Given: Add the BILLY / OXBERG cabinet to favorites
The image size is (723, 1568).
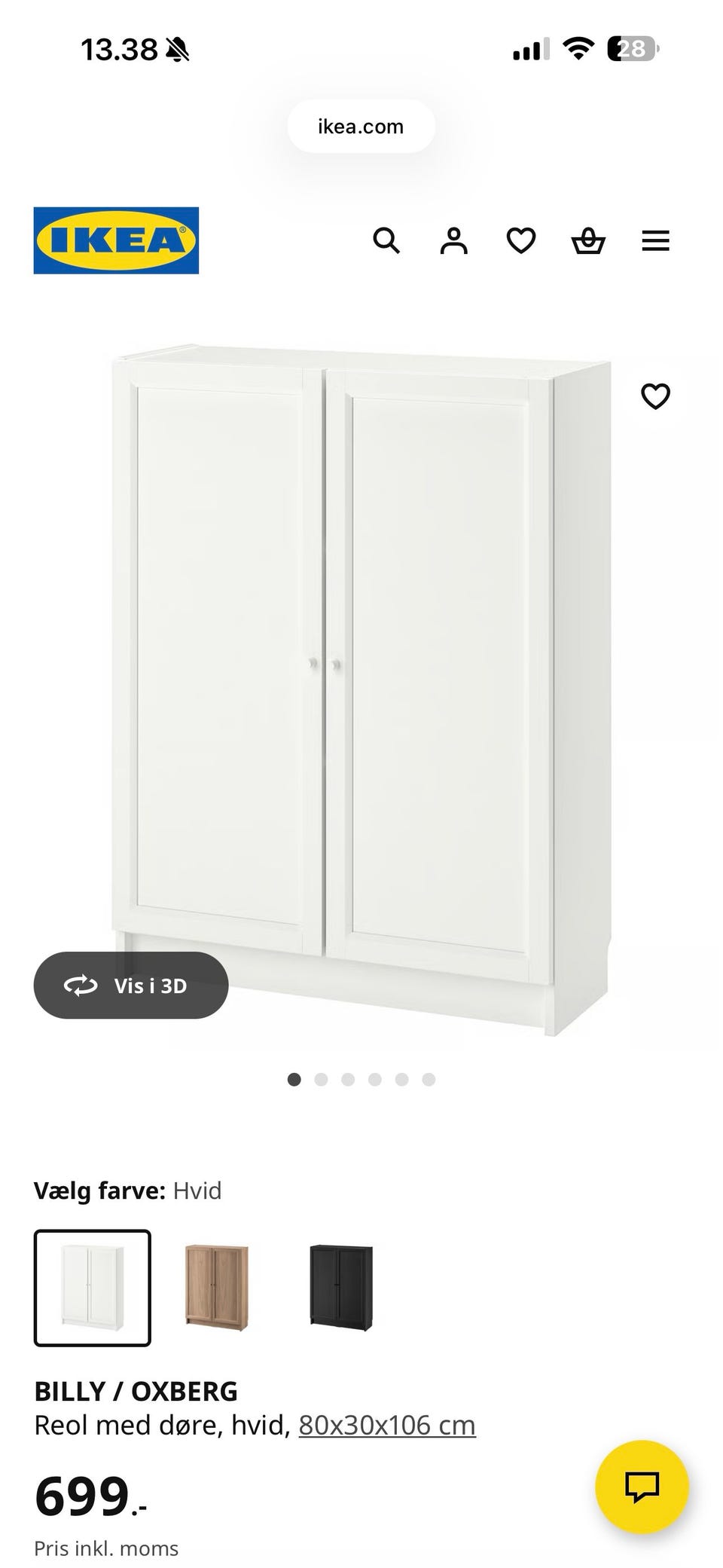Looking at the screenshot, I should coord(655,396).
